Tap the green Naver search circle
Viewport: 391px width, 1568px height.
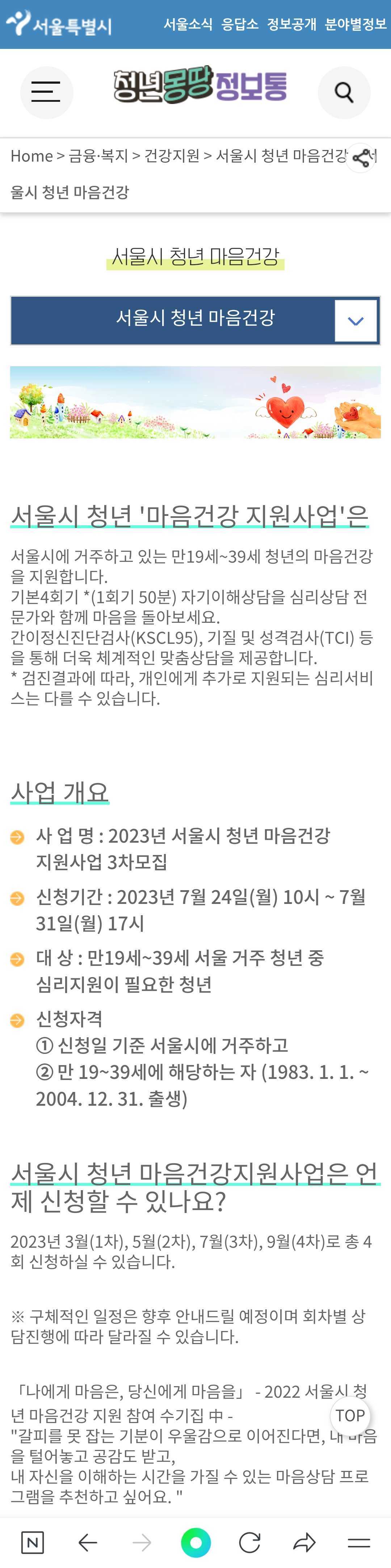(x=196, y=1542)
